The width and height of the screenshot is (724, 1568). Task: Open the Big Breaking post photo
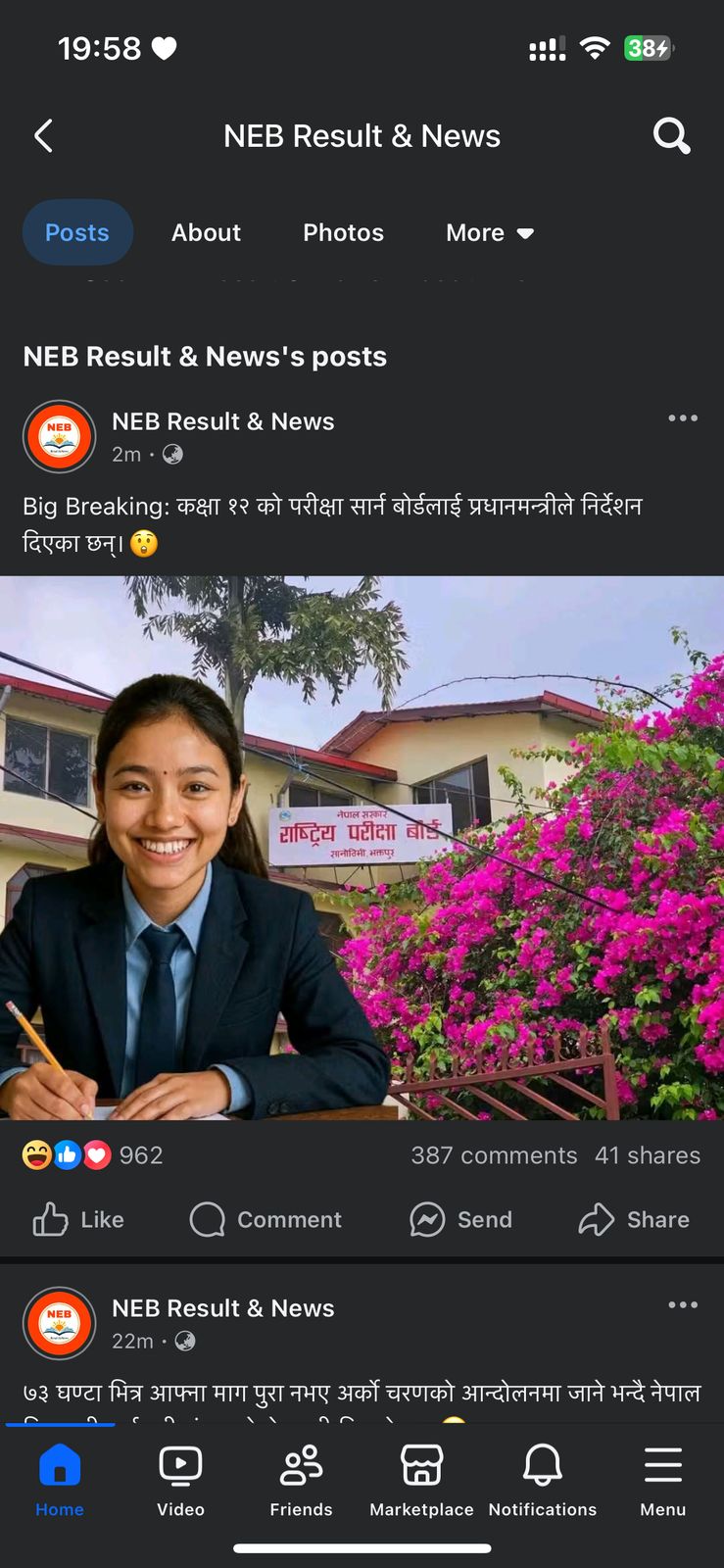(362, 848)
